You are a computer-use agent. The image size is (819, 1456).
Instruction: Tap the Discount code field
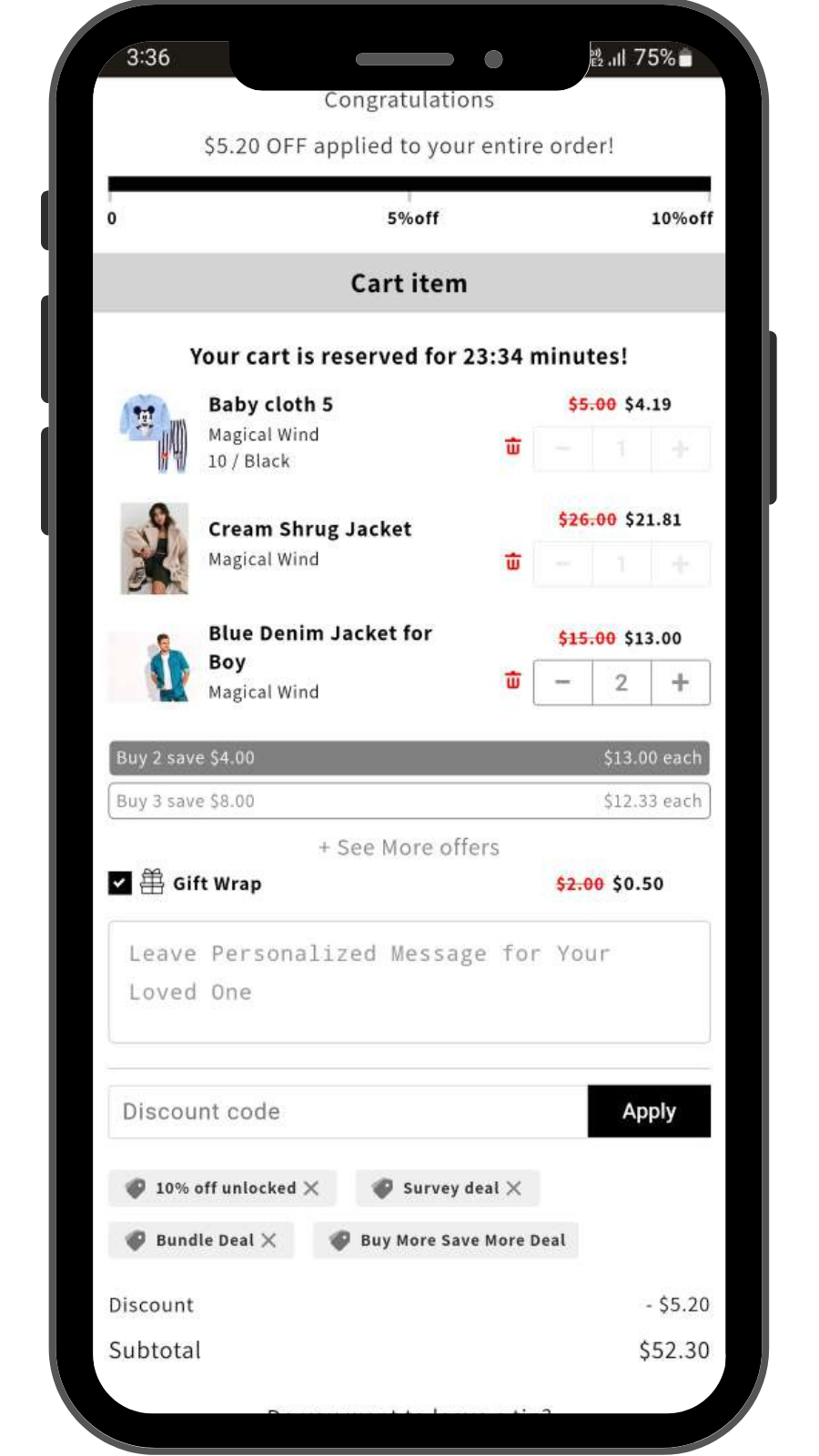pyautogui.click(x=349, y=1111)
